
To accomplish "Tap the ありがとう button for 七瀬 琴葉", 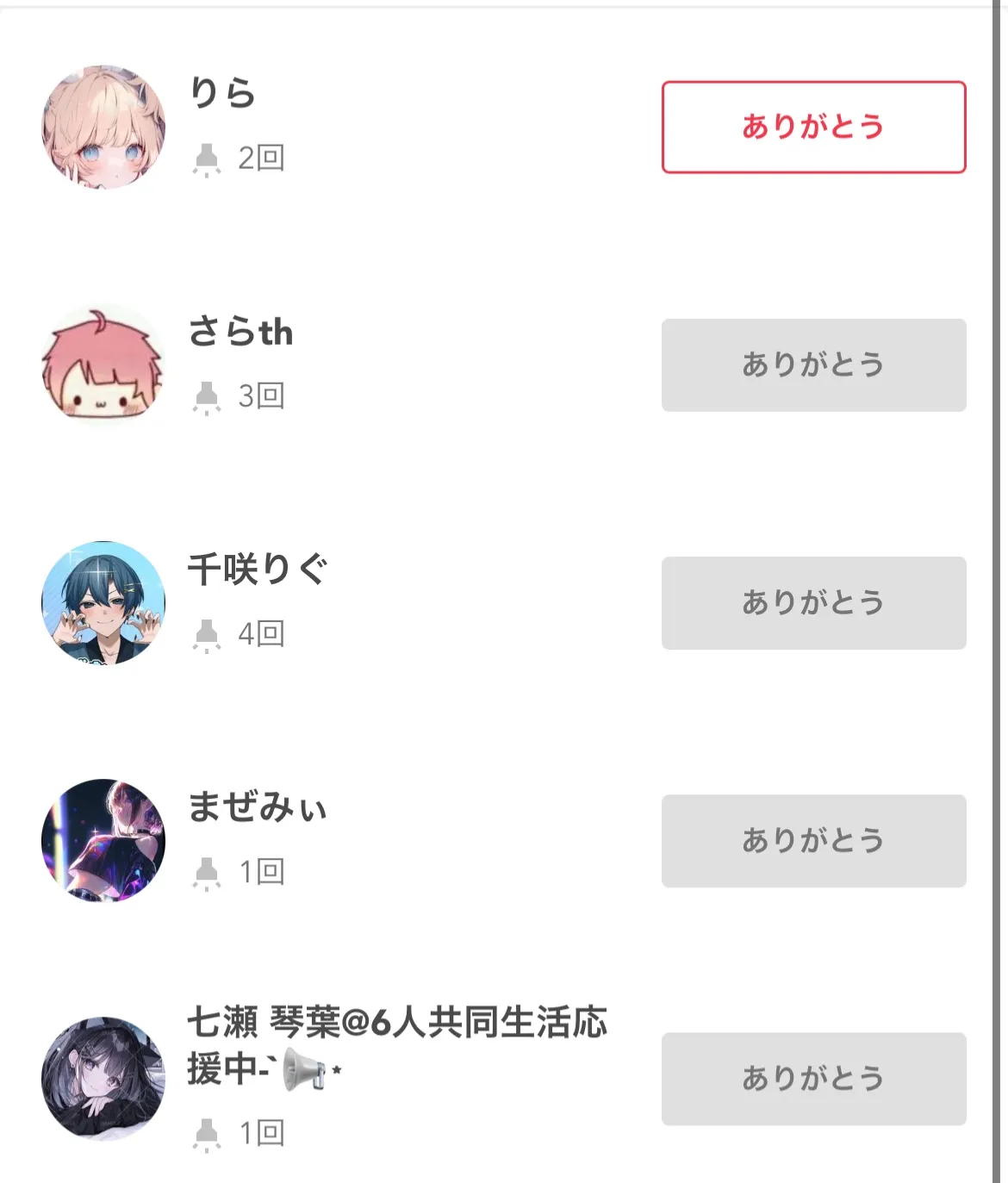I will (x=813, y=1080).
